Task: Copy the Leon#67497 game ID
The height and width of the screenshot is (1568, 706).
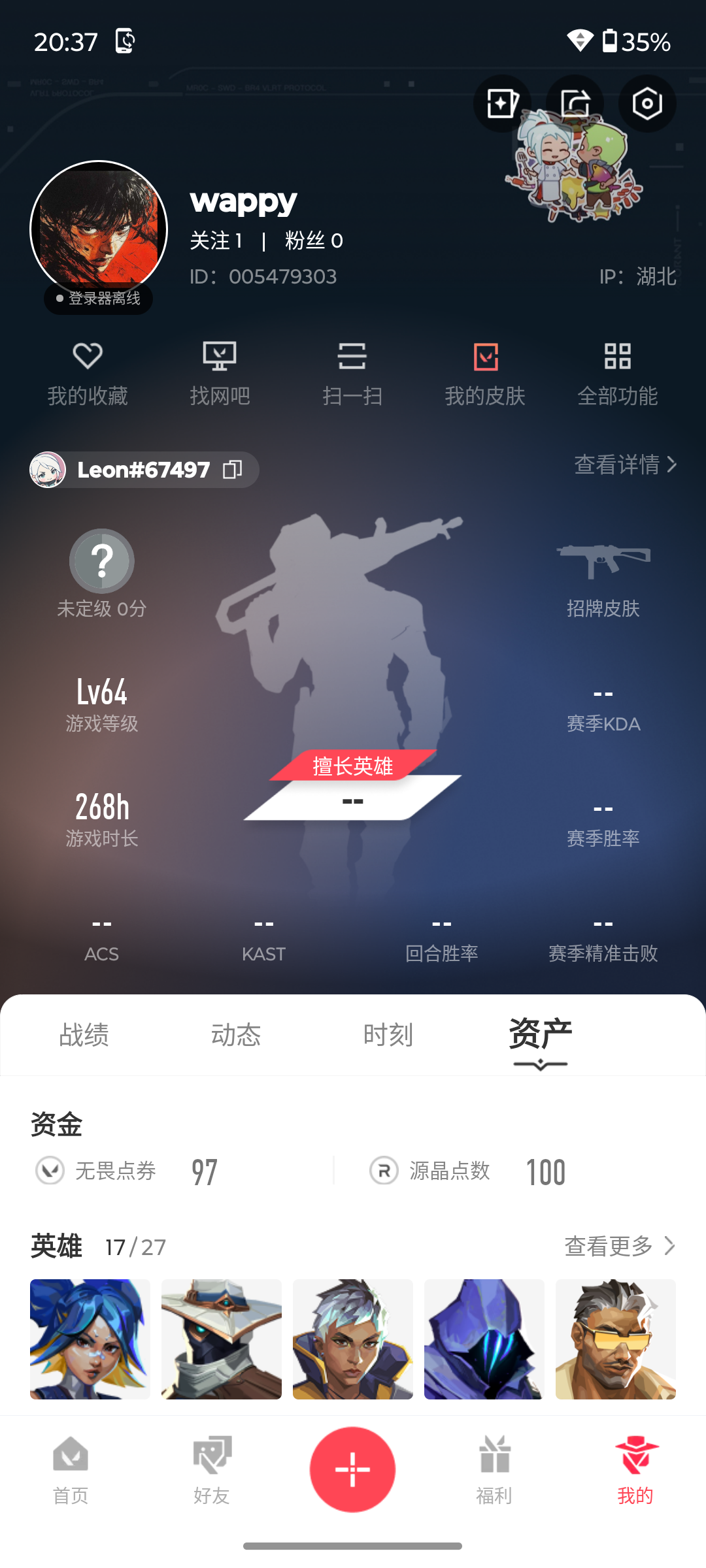Action: click(x=233, y=470)
